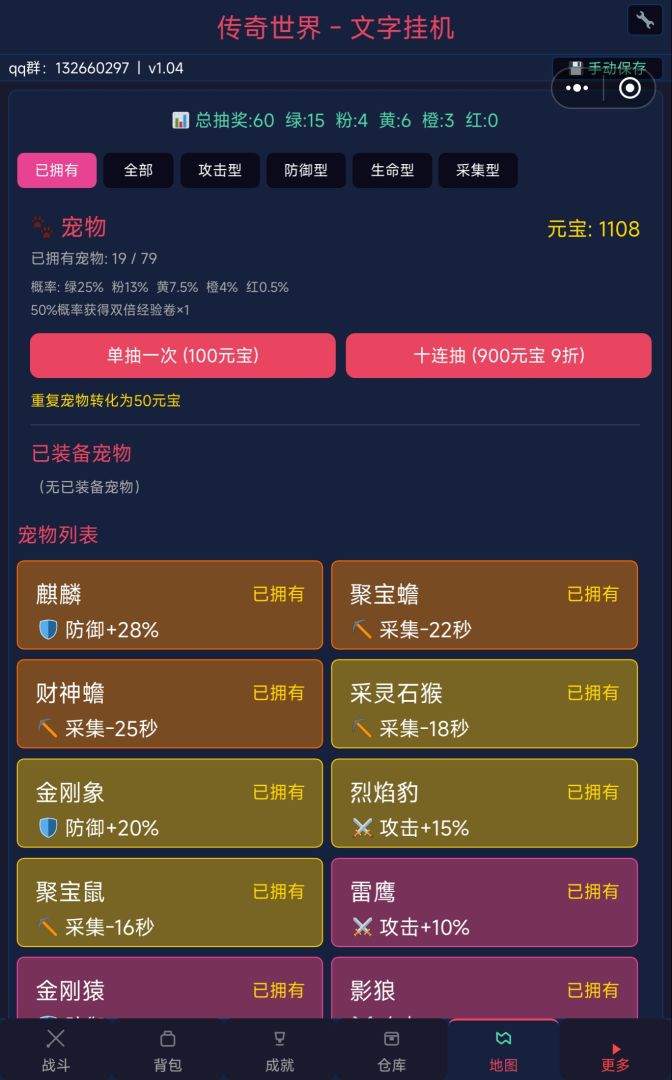672x1080 pixels.
Task: Open the wrench settings icon
Action: coord(644,20)
